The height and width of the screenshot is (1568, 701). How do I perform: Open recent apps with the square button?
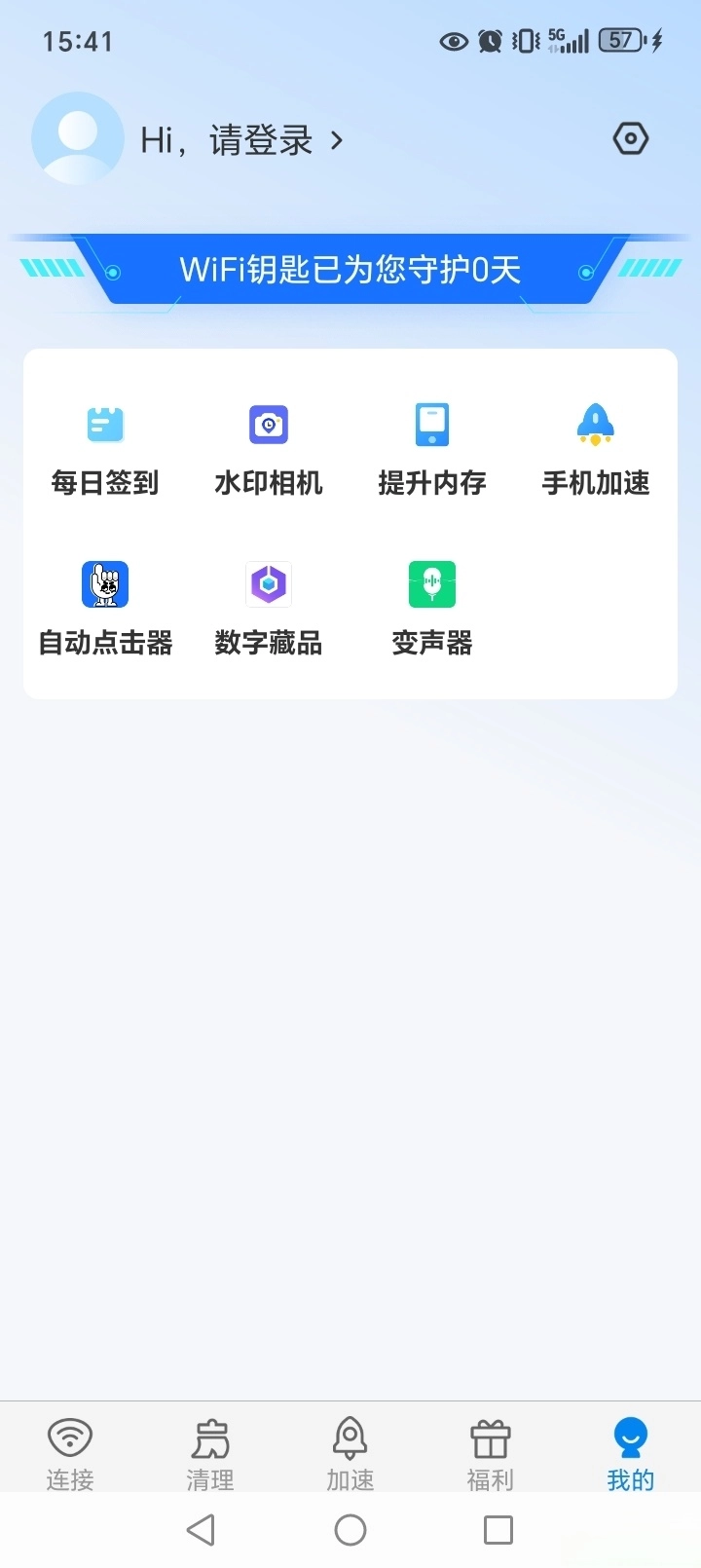pos(497,1529)
